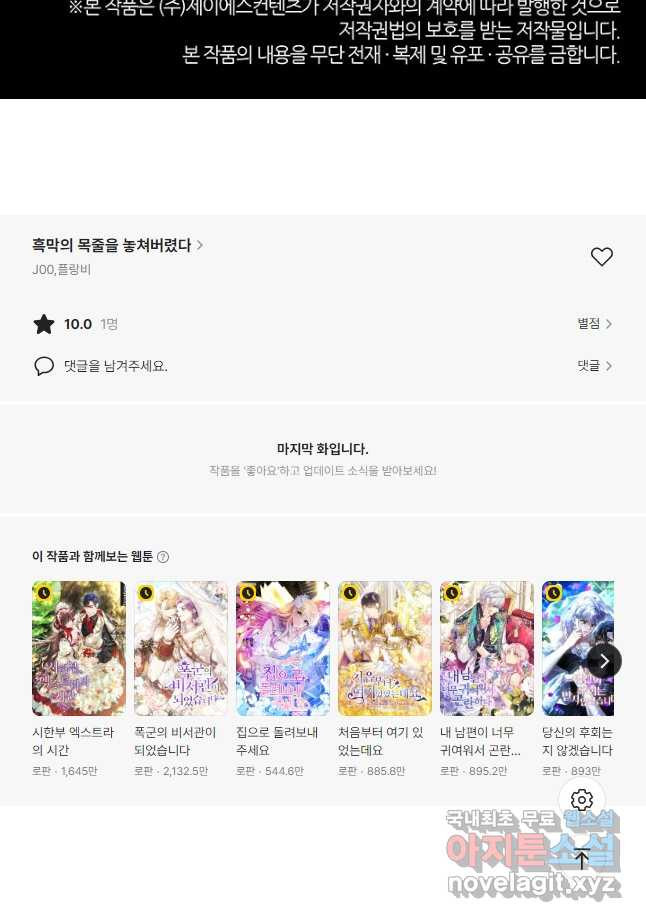Show info for 이 작품과 함께보는 웹툰

pos(163,557)
